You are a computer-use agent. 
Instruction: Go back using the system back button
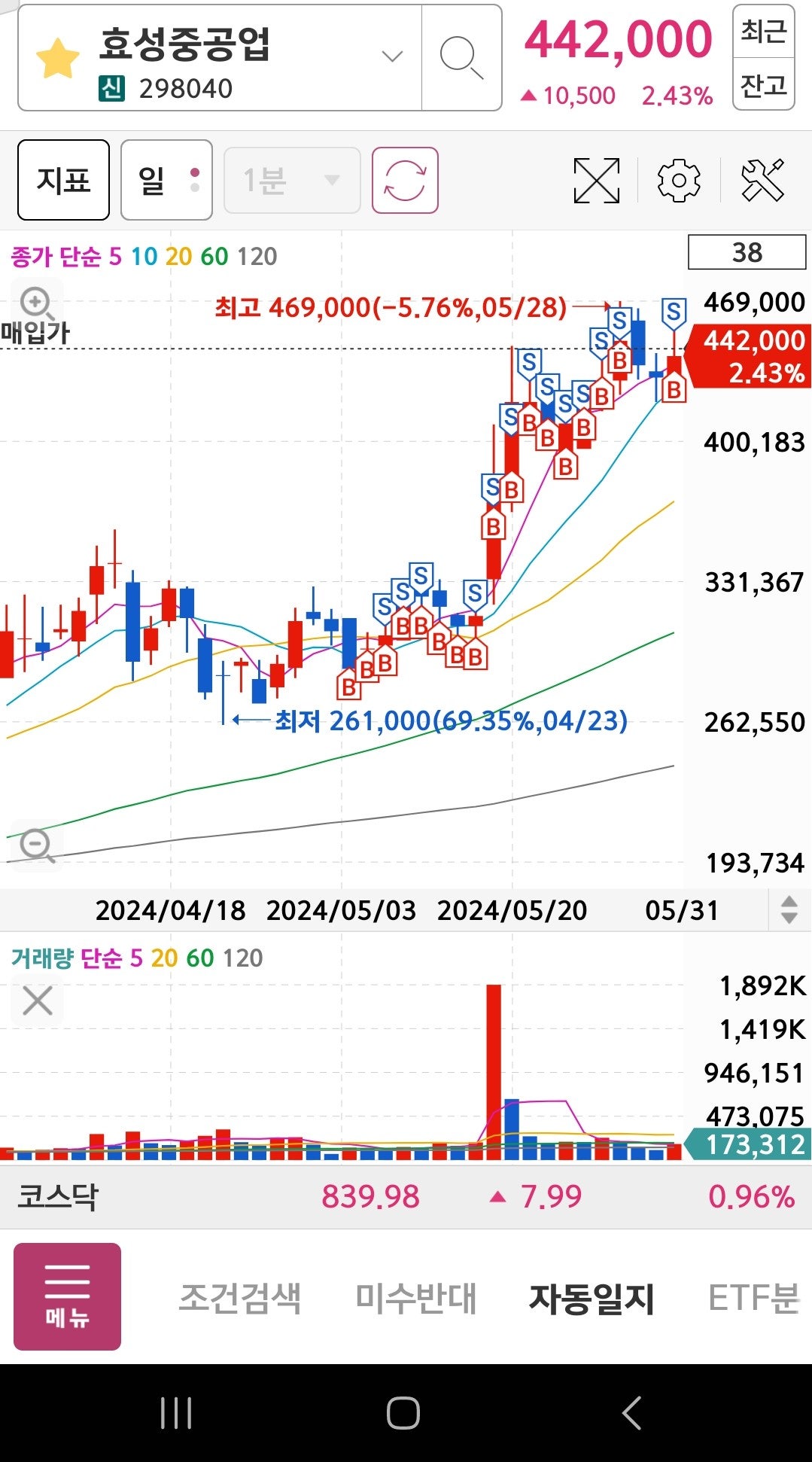point(631,1413)
